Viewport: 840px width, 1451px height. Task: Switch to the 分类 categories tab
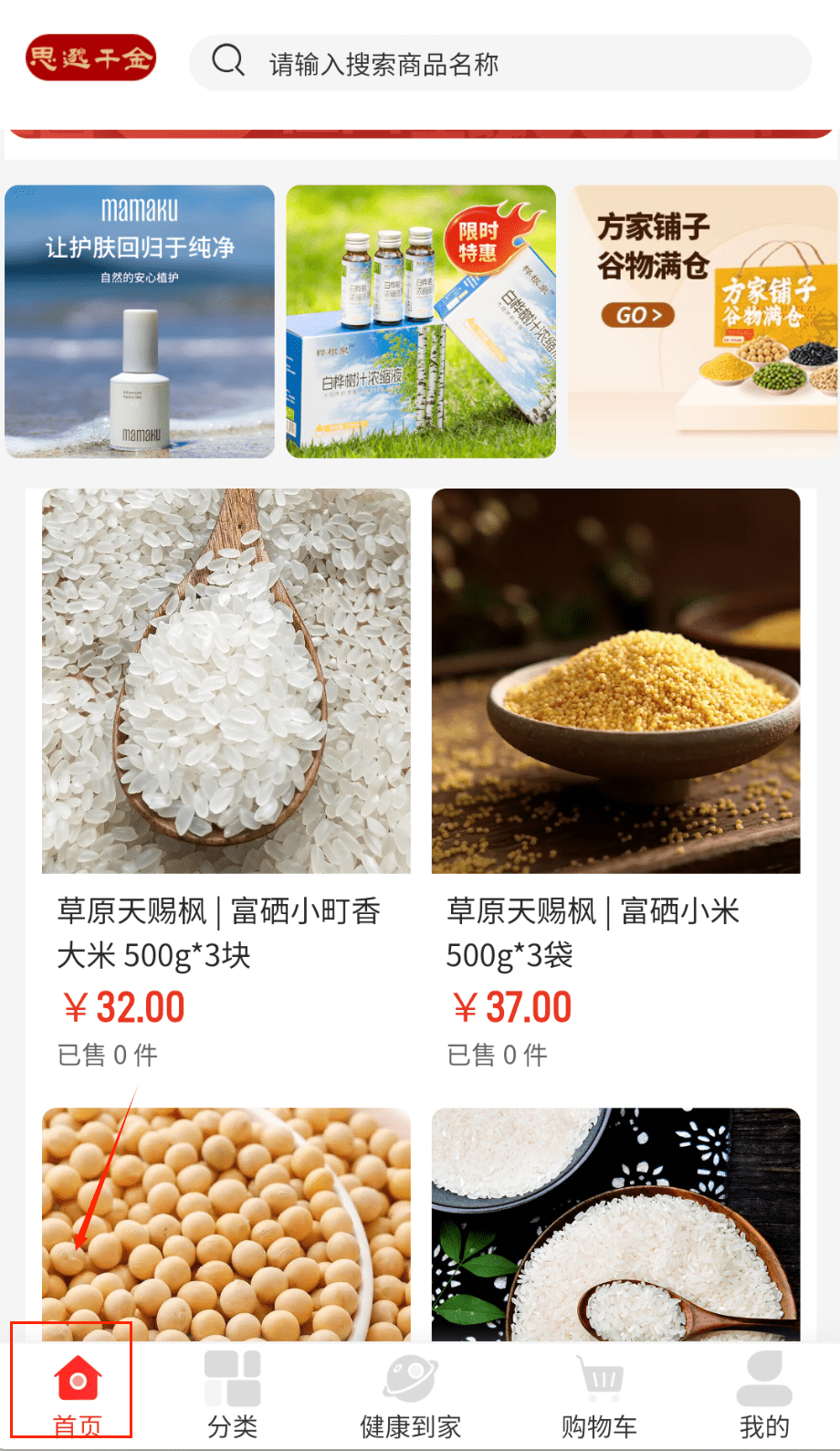click(233, 1395)
